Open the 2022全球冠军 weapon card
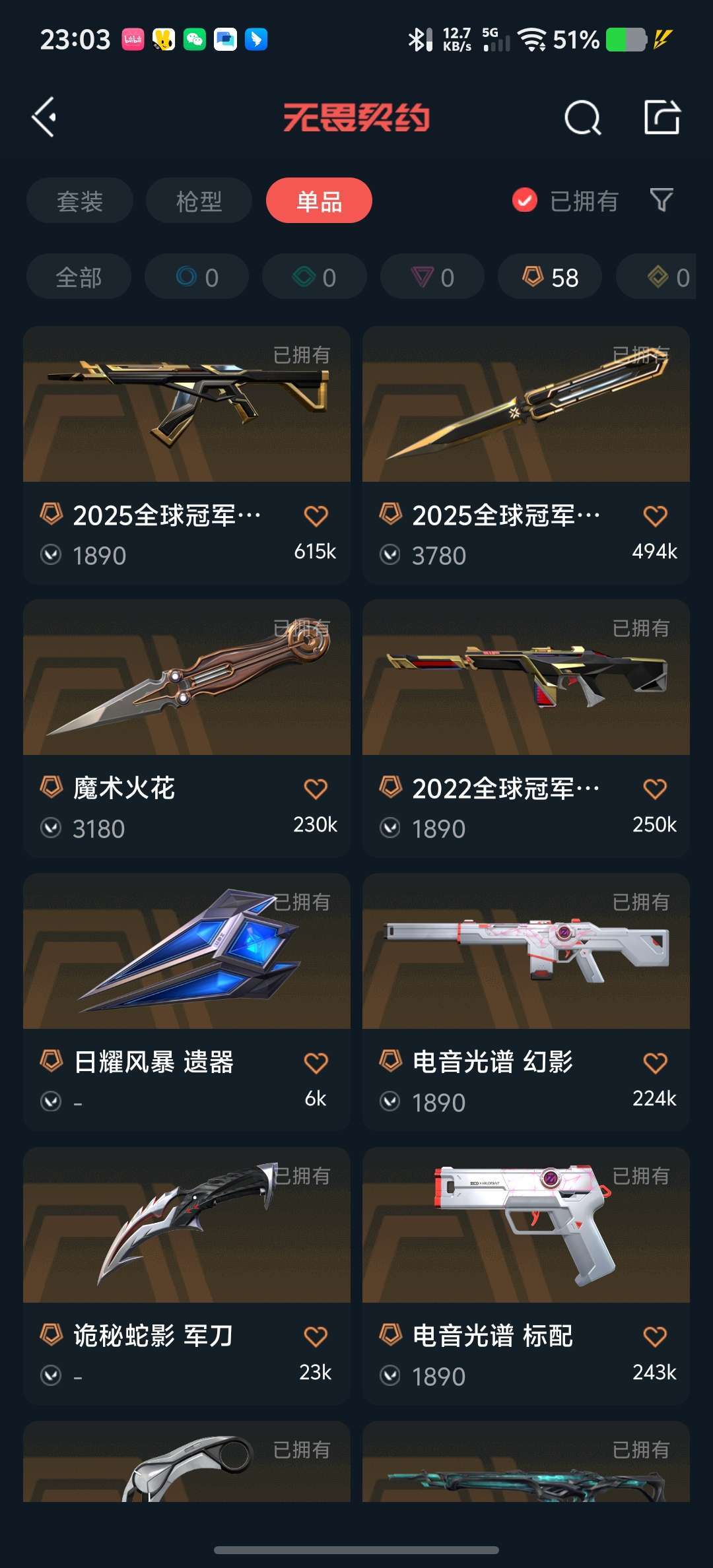Viewport: 713px width, 1568px height. pyautogui.click(x=526, y=729)
